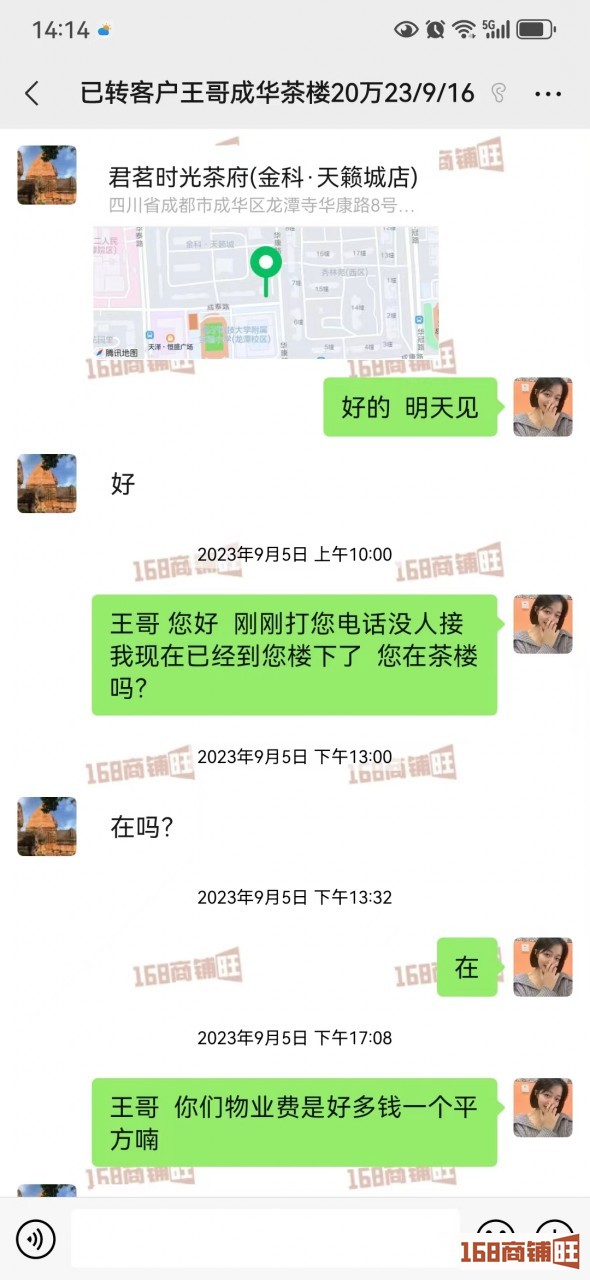Image resolution: width=590 pixels, height=1280 pixels.
Task: Open the contact avatar beside the 好 message
Action: click(x=47, y=484)
